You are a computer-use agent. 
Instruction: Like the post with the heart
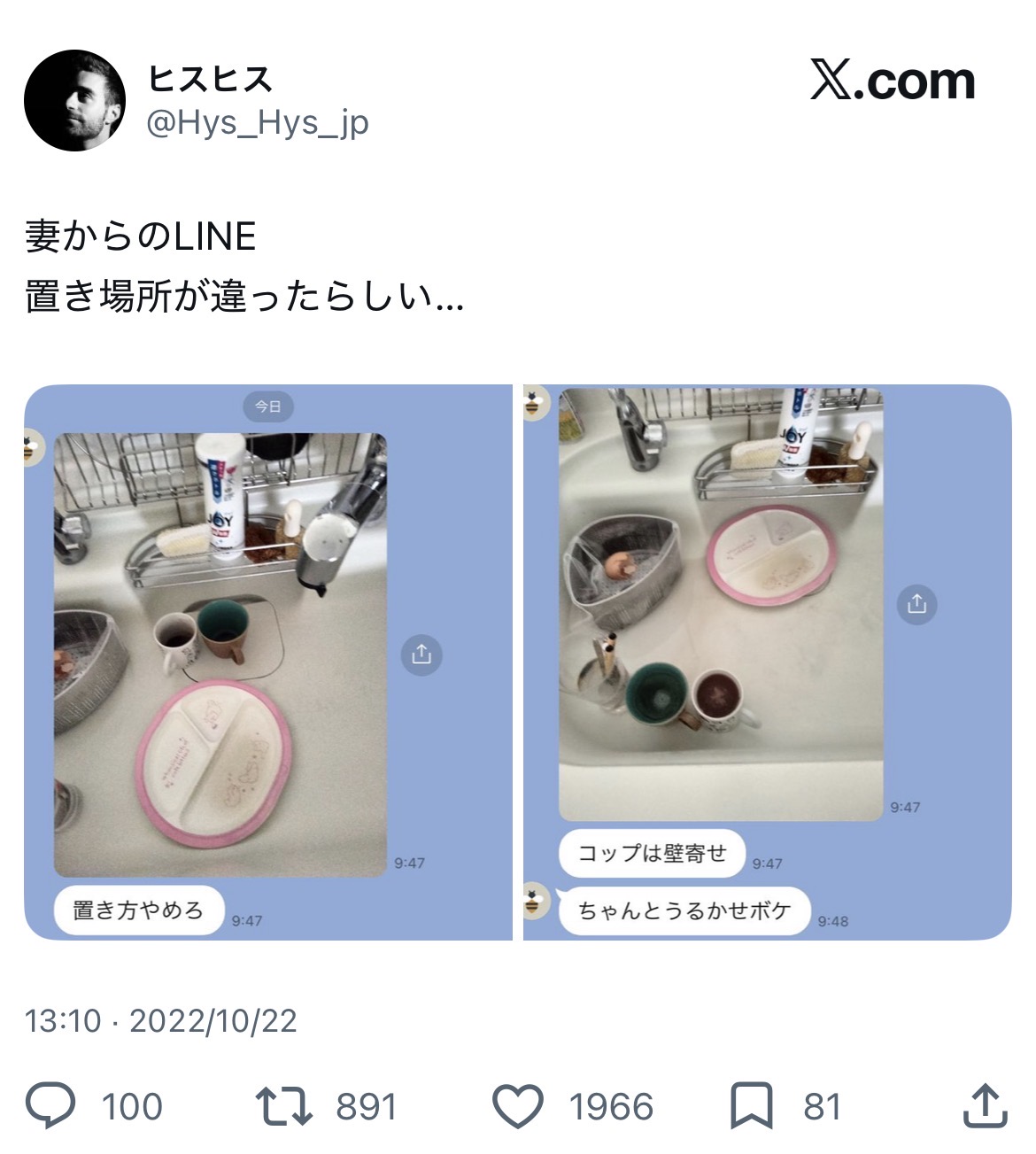tap(517, 1106)
